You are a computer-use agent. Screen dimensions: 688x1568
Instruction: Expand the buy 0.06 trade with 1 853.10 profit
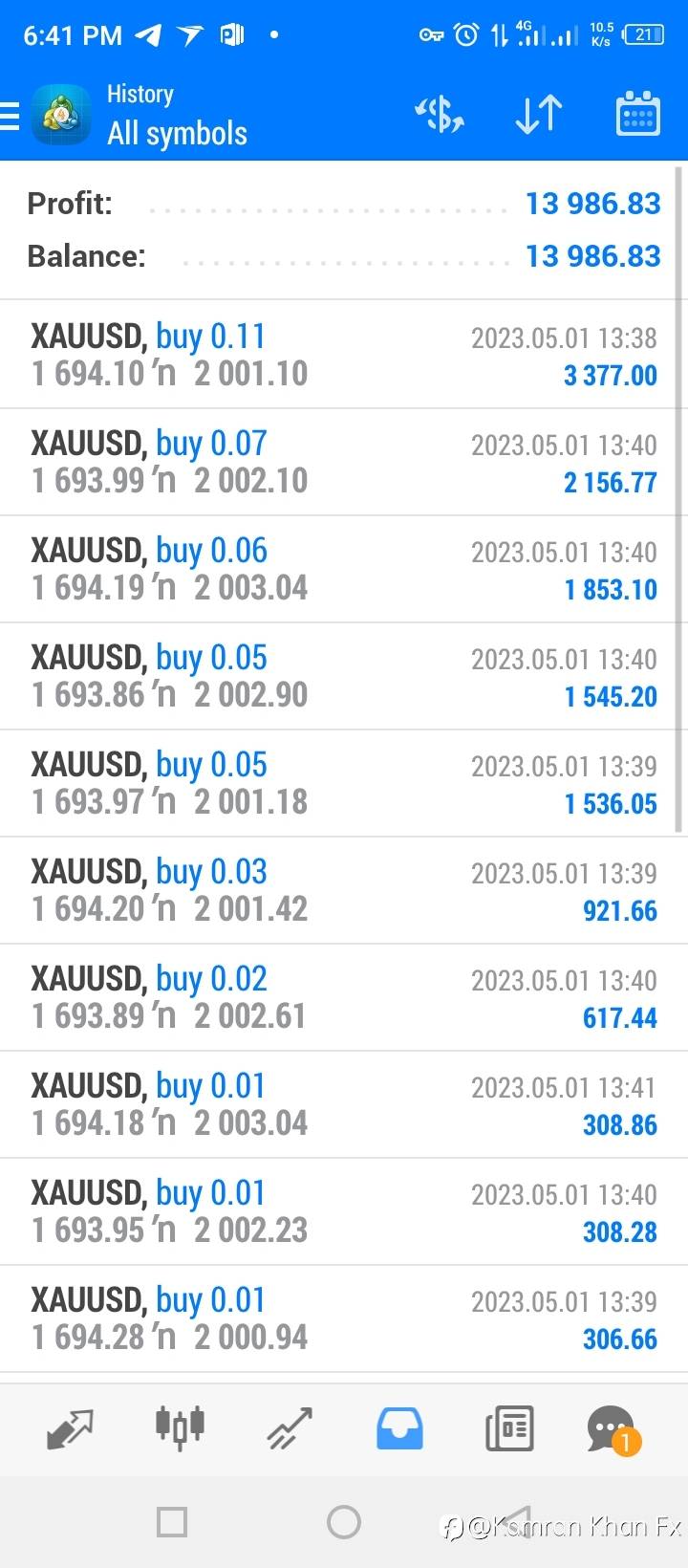344,569
